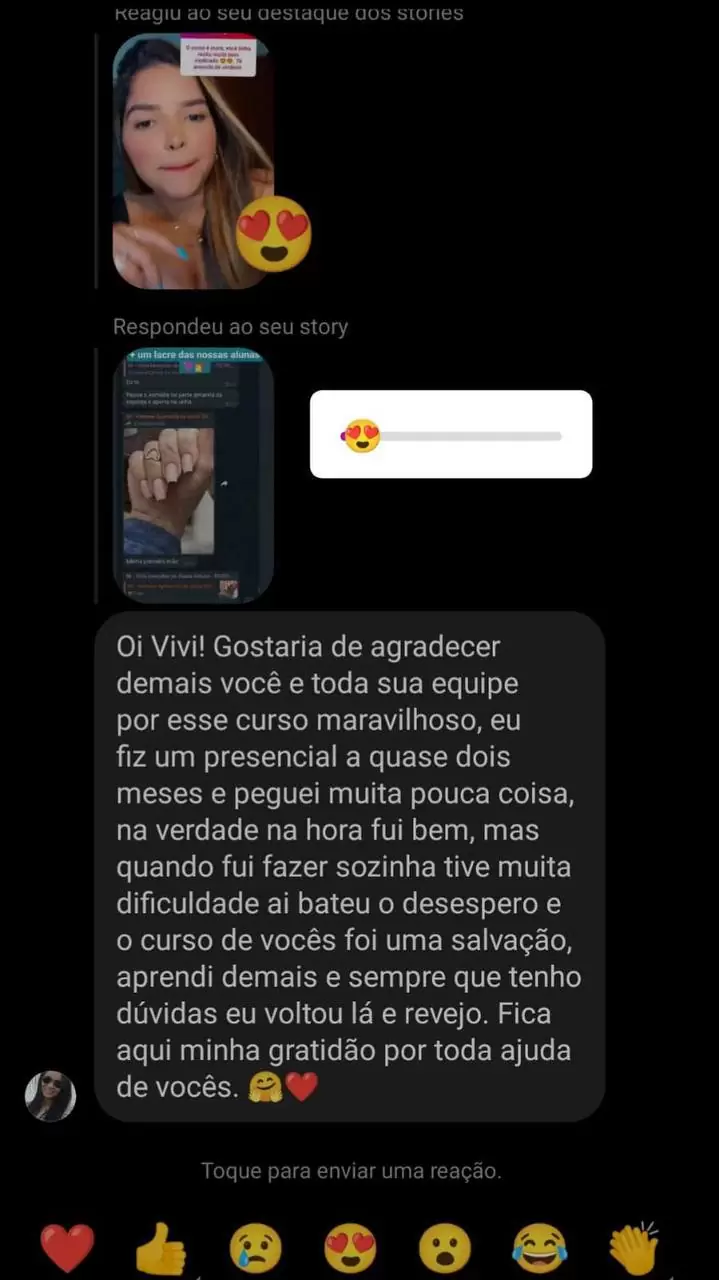
Task: React with the thumbs up emoji
Action: [x=161, y=1248]
